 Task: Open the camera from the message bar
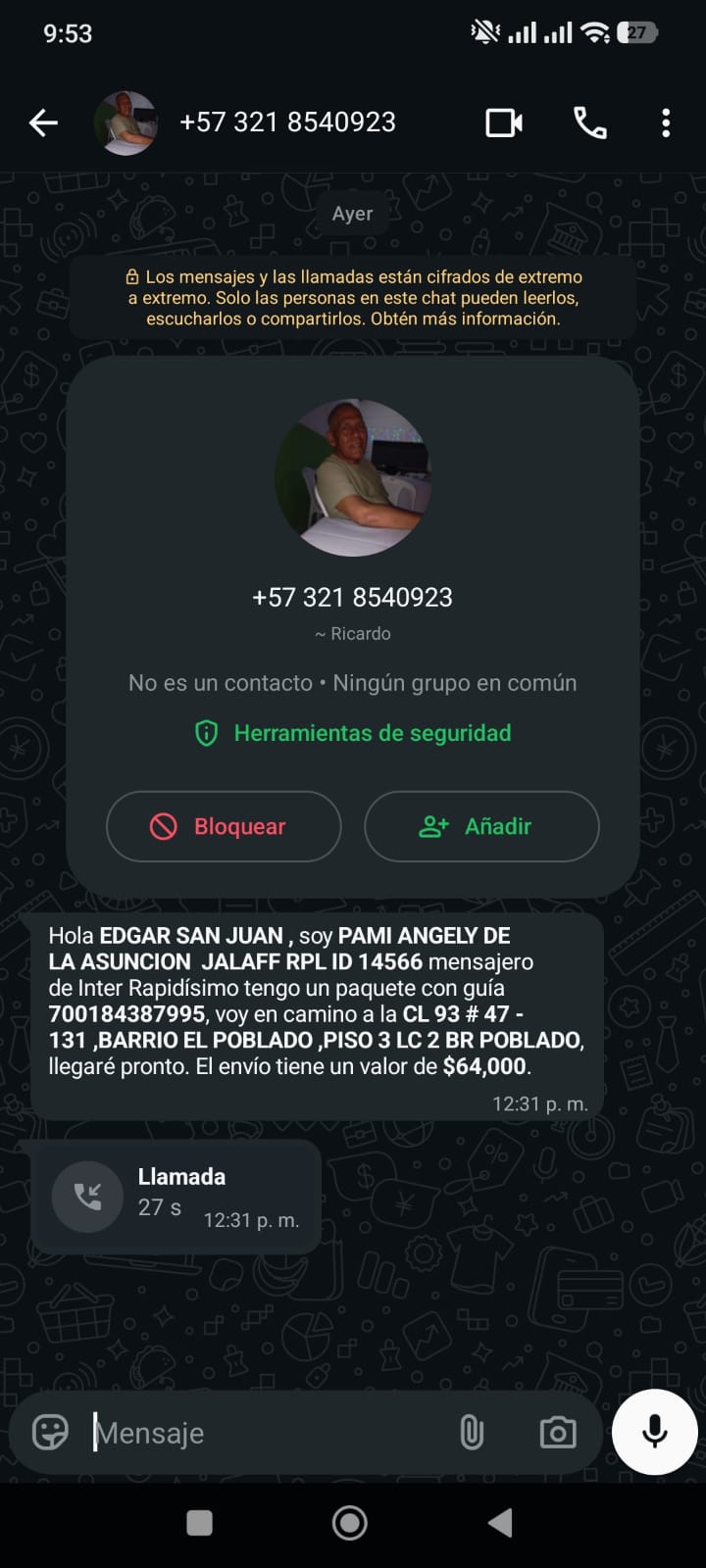click(558, 1433)
